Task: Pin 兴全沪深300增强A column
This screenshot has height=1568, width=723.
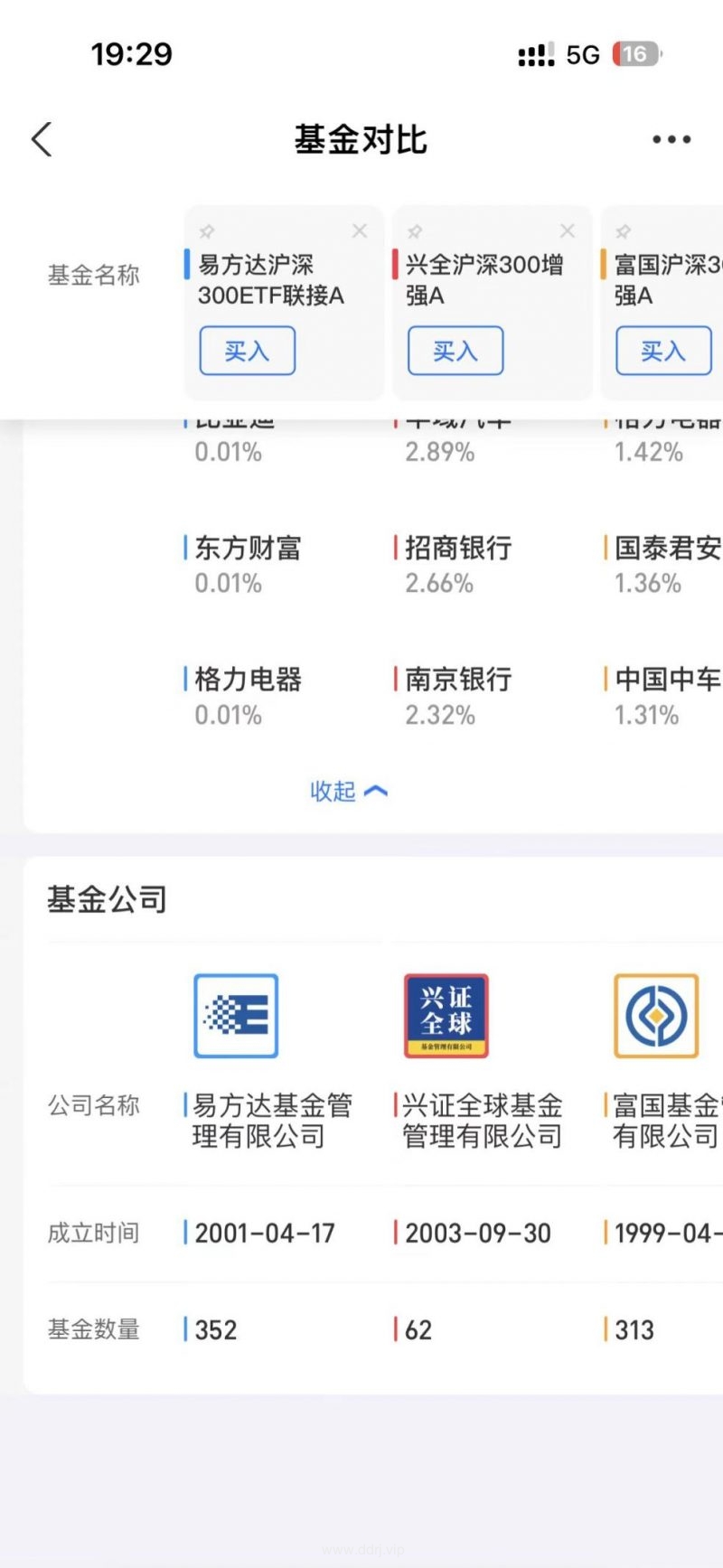Action: 415,232
